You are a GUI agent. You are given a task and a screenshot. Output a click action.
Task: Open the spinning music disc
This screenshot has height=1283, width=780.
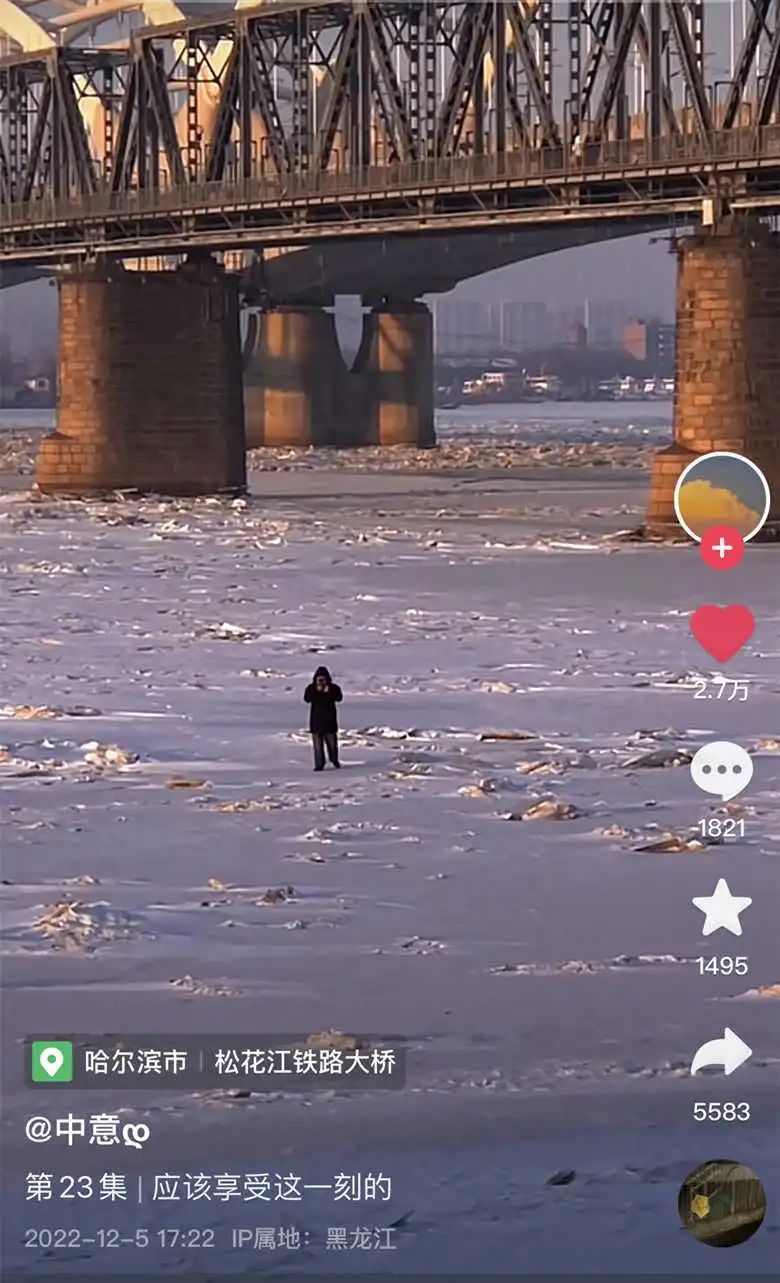pyautogui.click(x=721, y=1203)
